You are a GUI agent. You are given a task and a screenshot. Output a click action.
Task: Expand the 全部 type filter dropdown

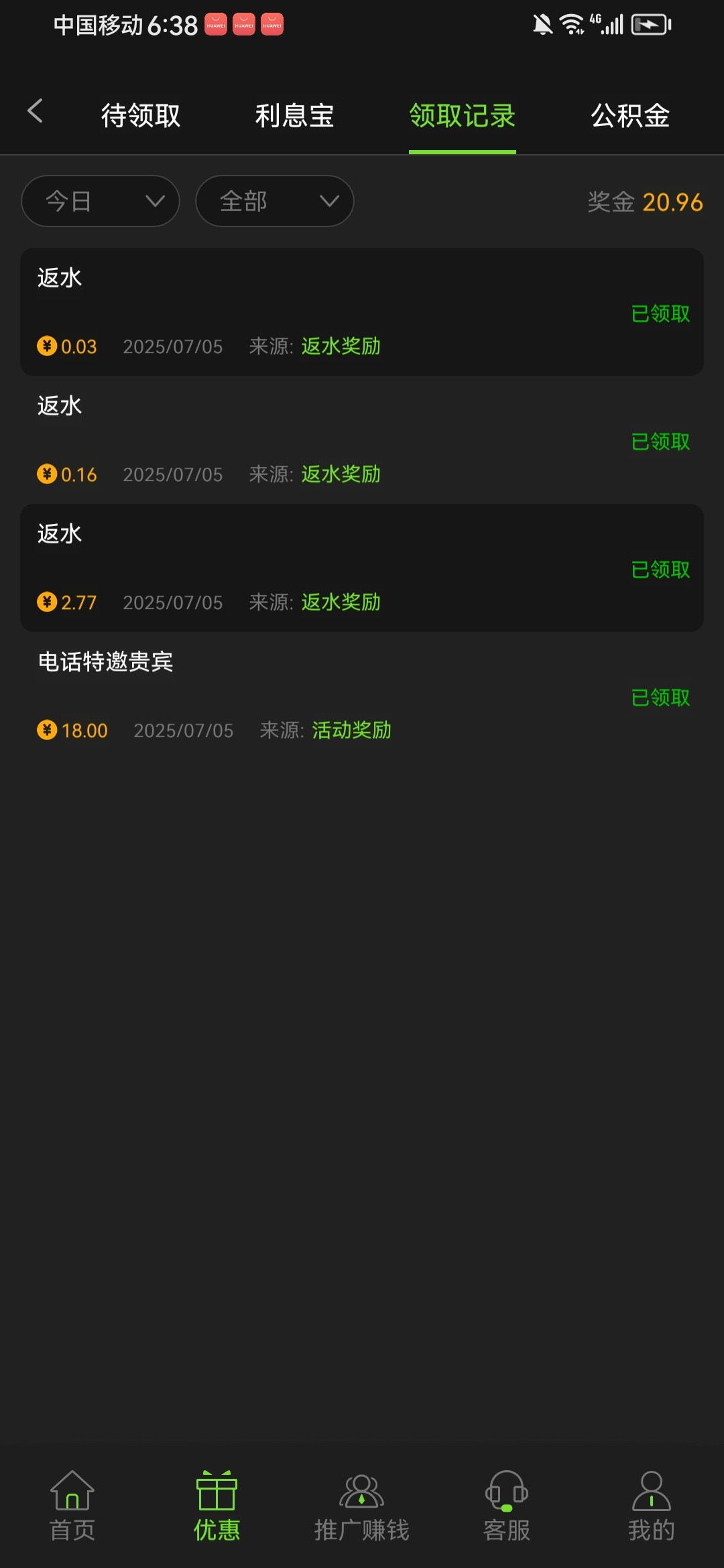coord(274,201)
